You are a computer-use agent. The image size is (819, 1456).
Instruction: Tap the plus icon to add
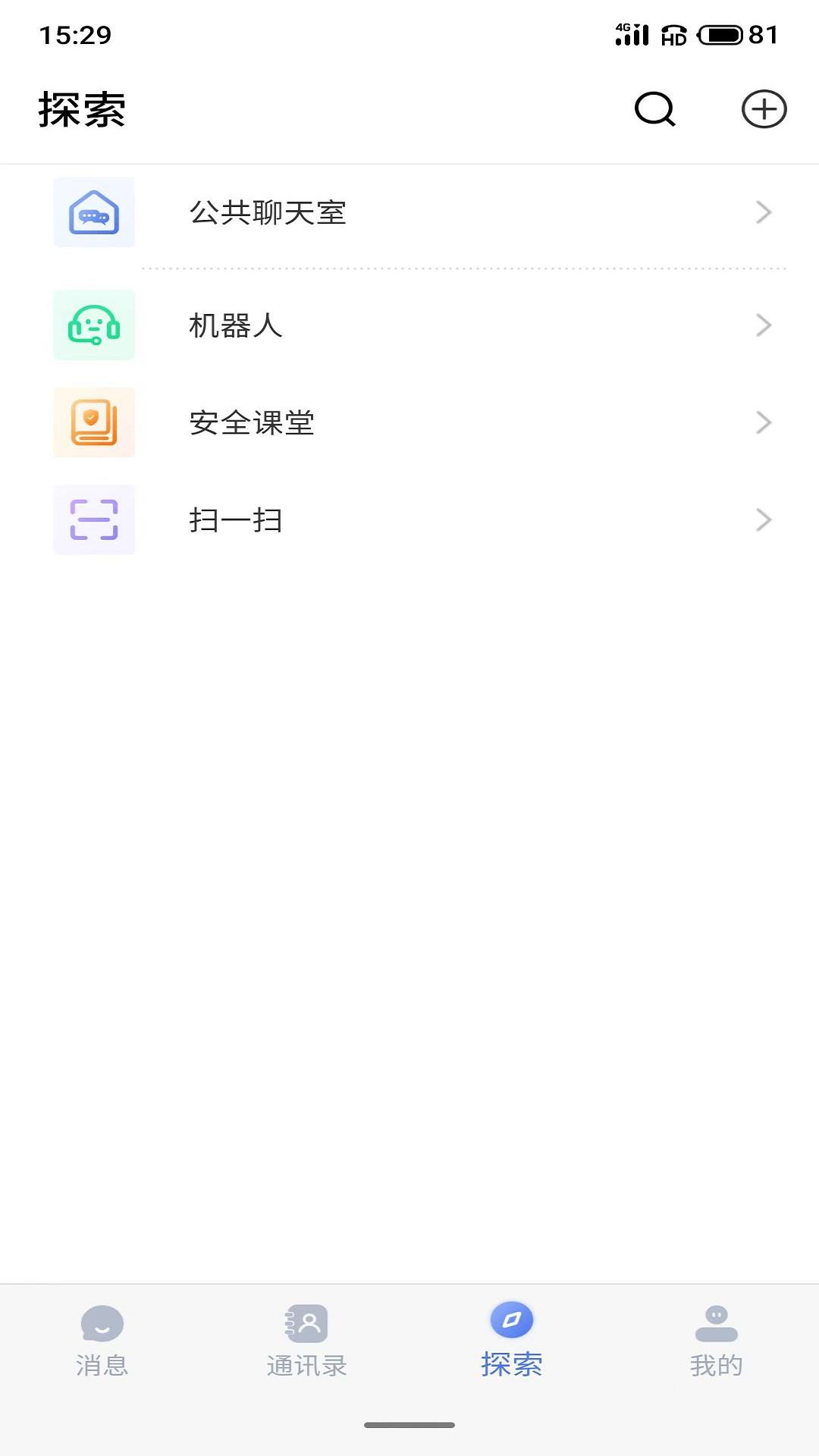(764, 109)
